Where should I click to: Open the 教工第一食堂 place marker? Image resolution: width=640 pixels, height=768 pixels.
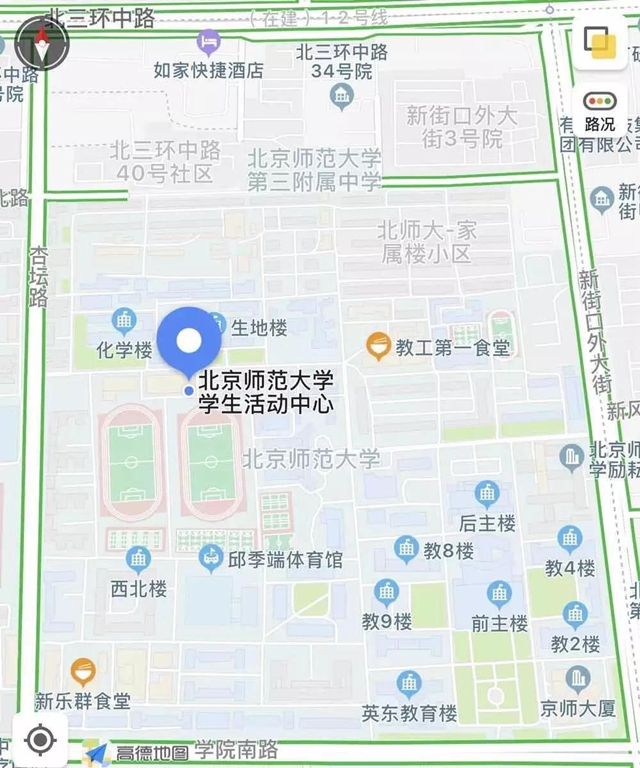tap(378, 347)
